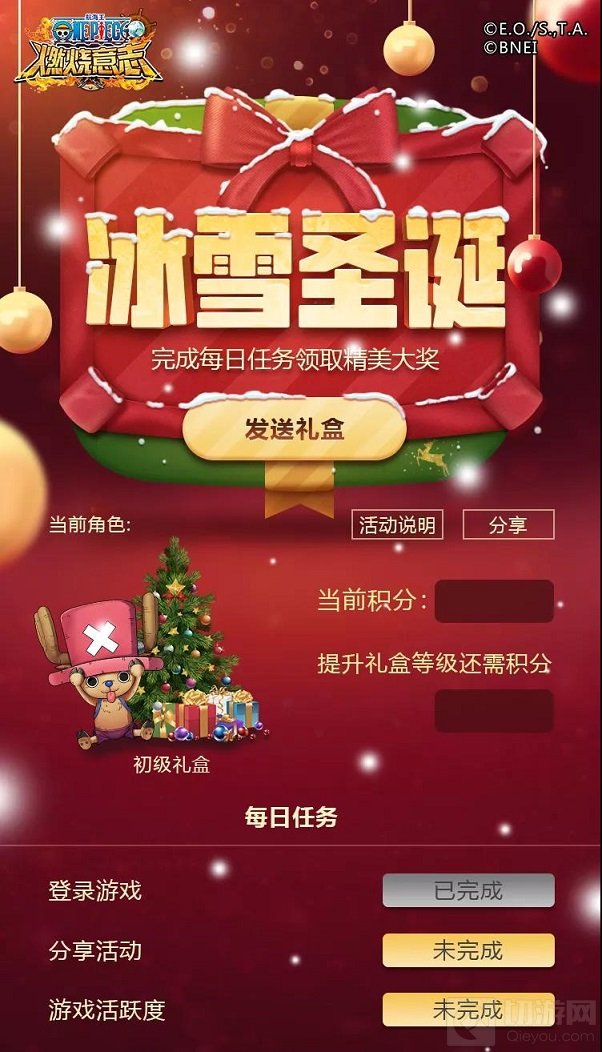Image resolution: width=602 pixels, height=1052 pixels.
Task: Tap 未完成 for 分享活动 task
Action: (x=468, y=950)
